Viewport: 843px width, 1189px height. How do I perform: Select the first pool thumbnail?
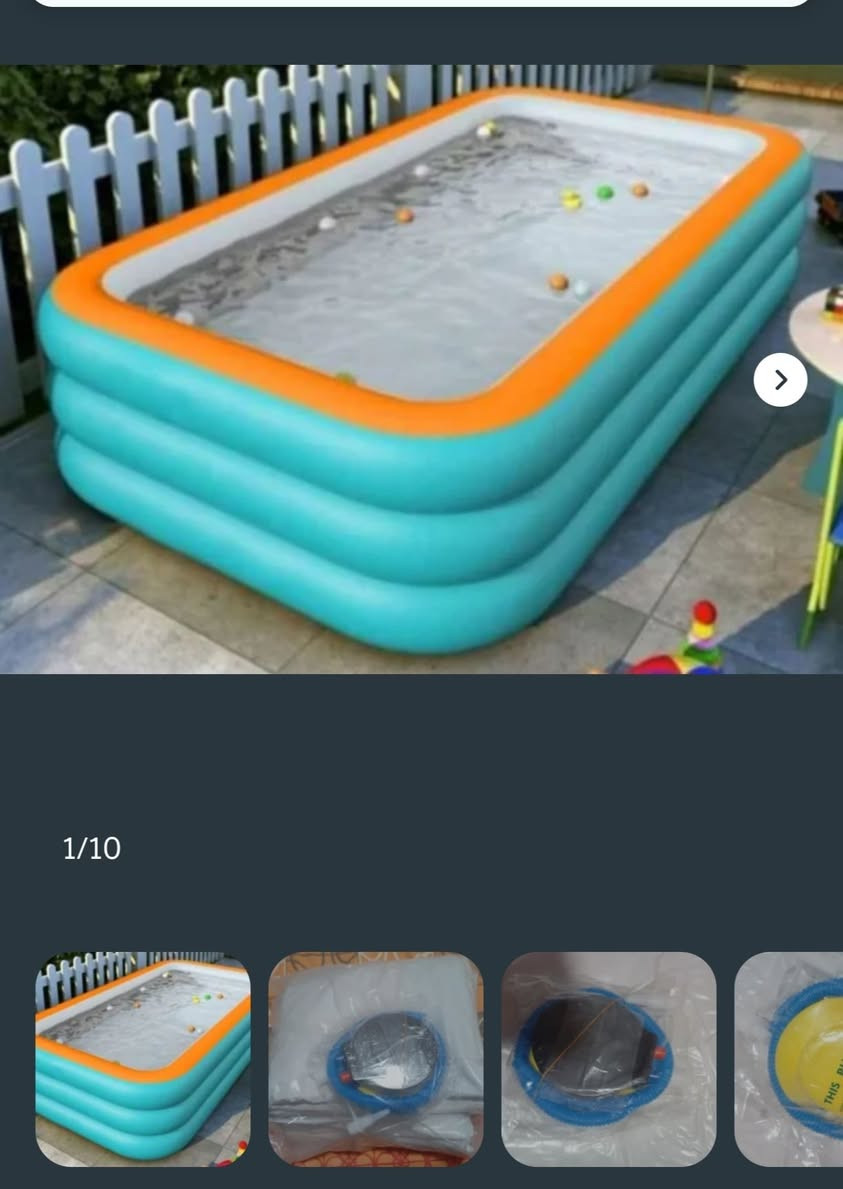tap(143, 1059)
